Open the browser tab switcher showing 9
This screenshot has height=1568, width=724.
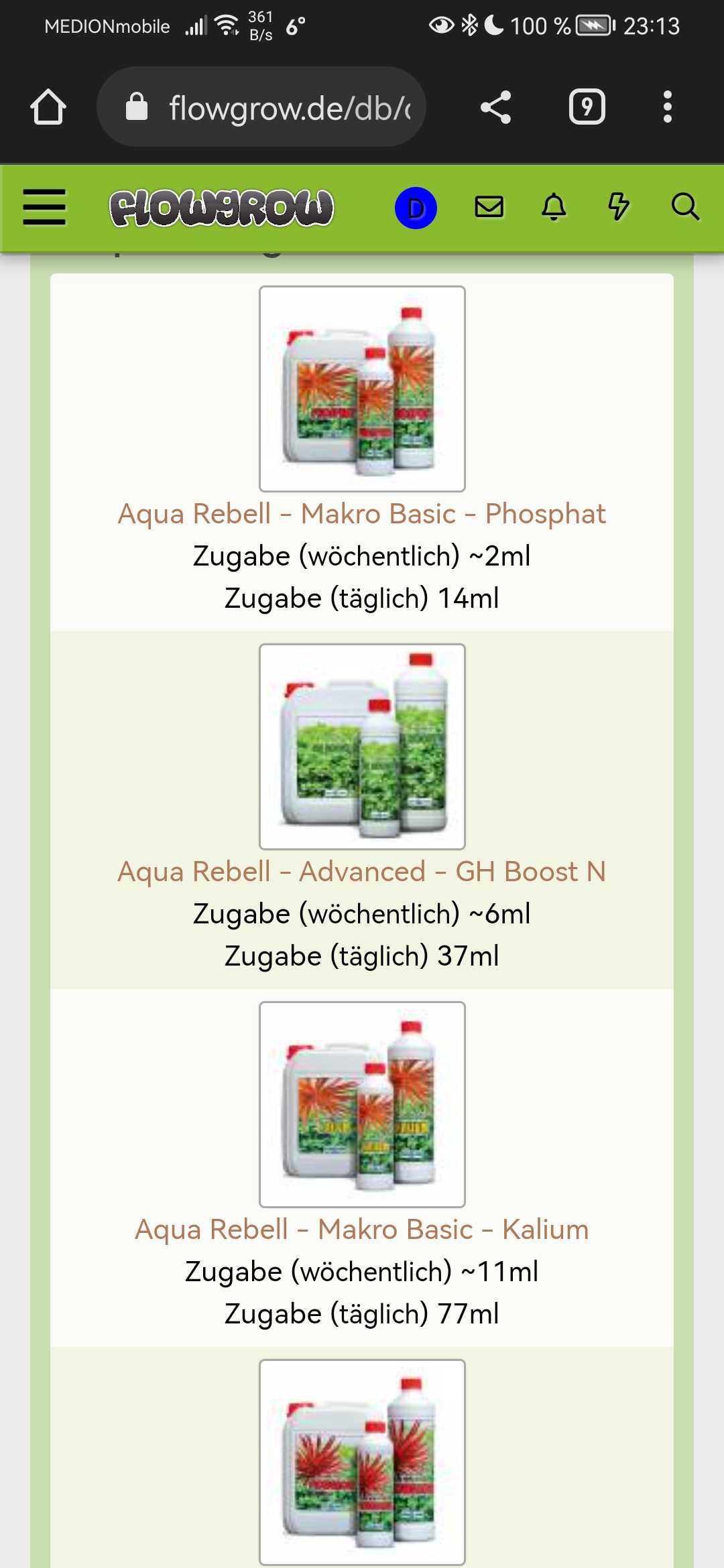click(x=587, y=107)
